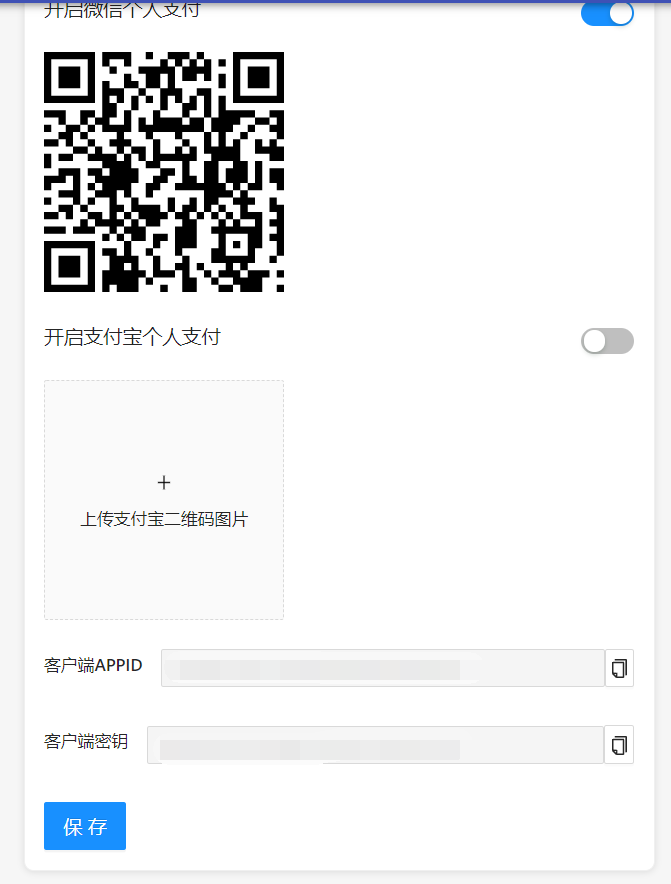Image resolution: width=671 pixels, height=884 pixels.
Task: Tap the 客户端密钥 field
Action: click(x=375, y=745)
